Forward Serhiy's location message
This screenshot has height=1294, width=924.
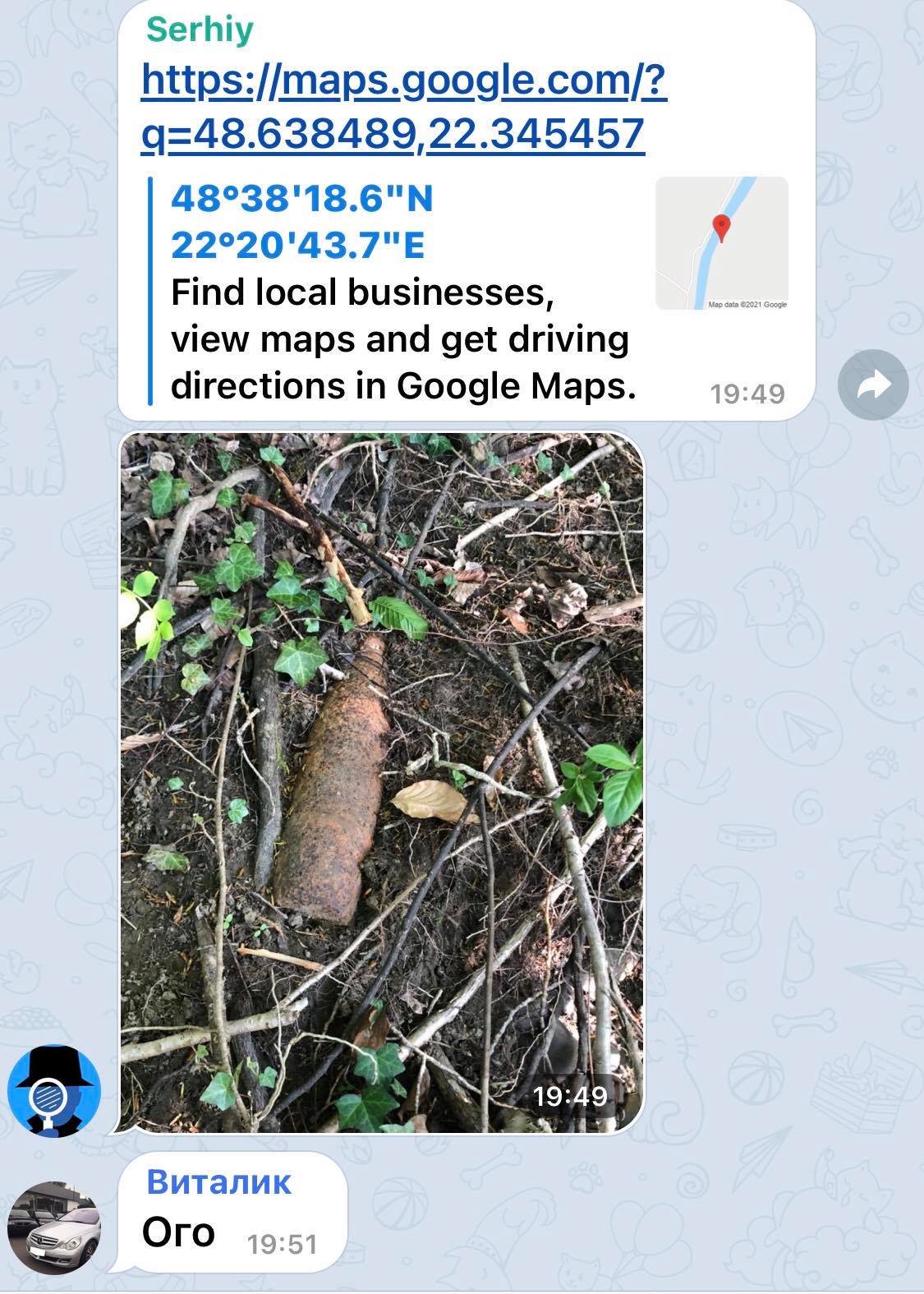click(874, 385)
